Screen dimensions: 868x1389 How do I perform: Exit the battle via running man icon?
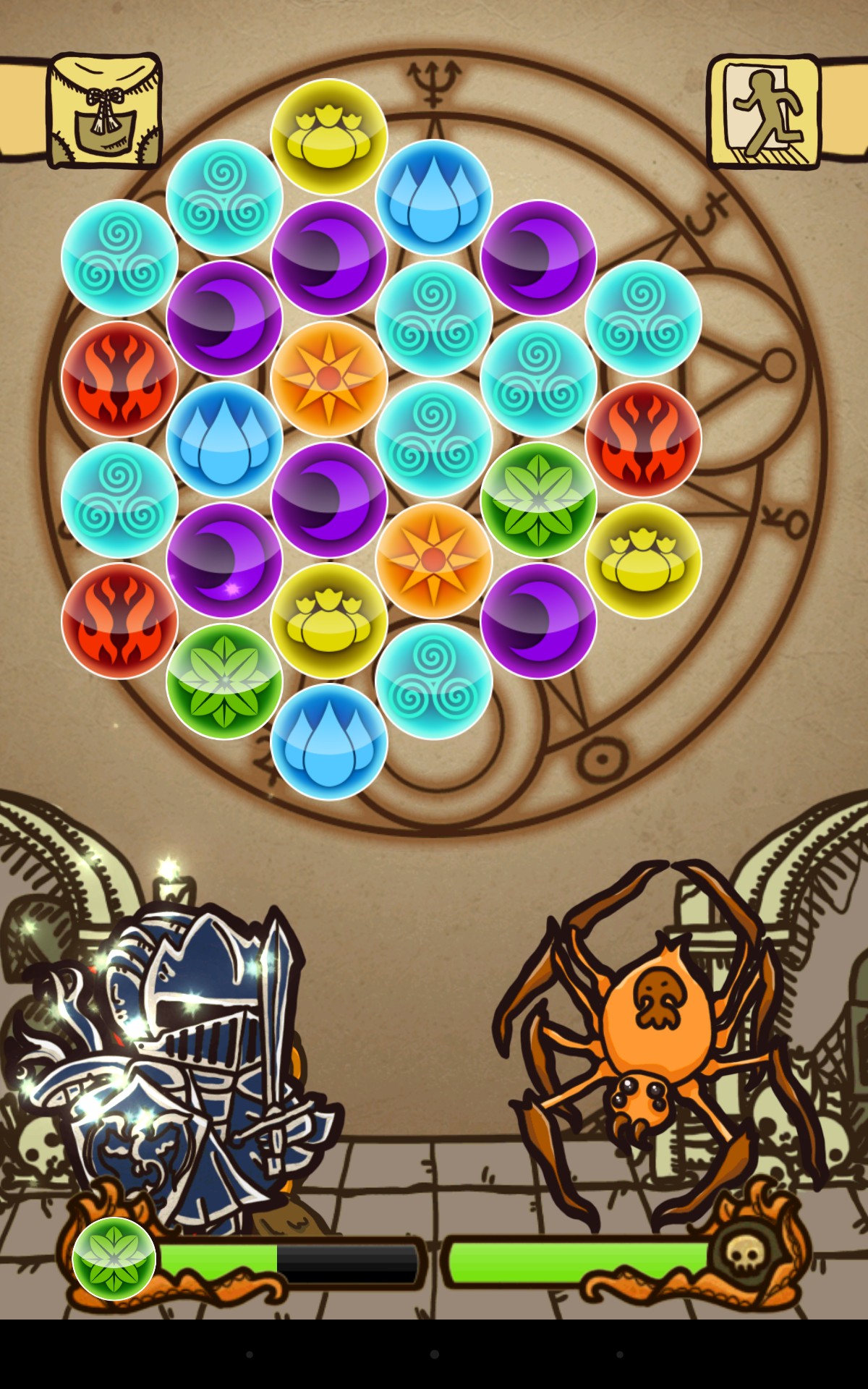tap(764, 112)
